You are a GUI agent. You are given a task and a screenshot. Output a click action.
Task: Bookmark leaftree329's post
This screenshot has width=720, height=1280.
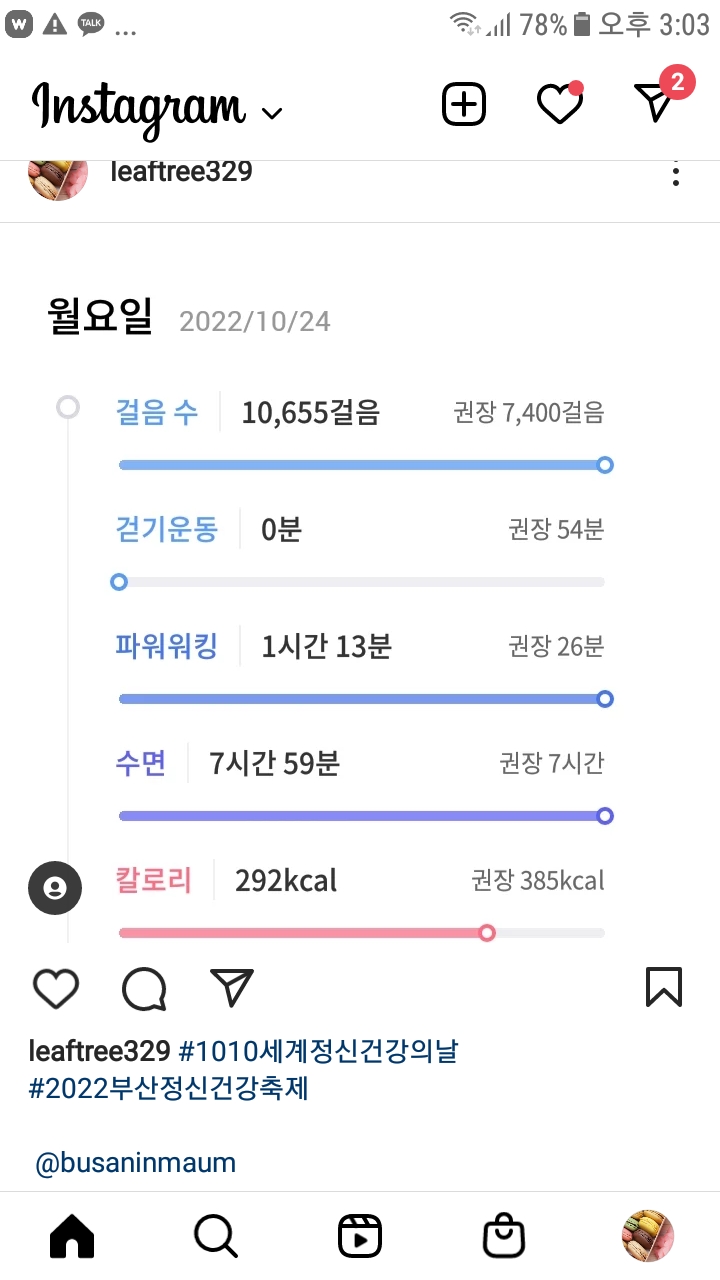(664, 987)
